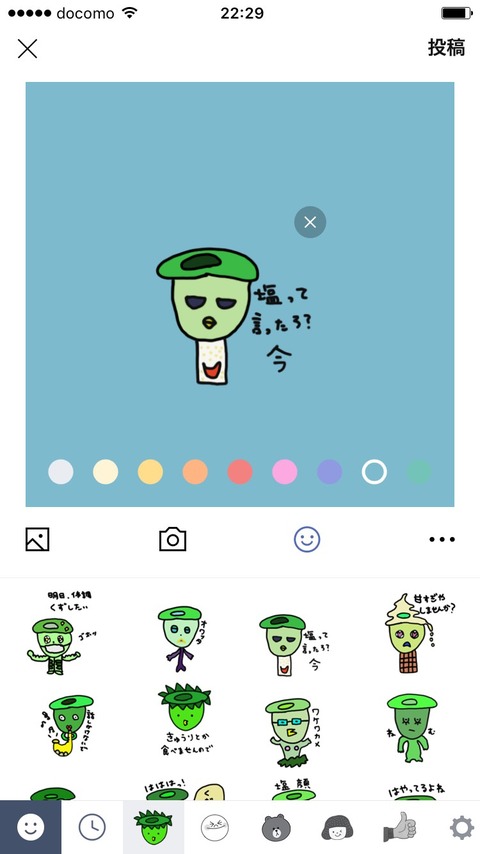The width and height of the screenshot is (480, 854).
Task: Choose the purple background color
Action: (329, 472)
